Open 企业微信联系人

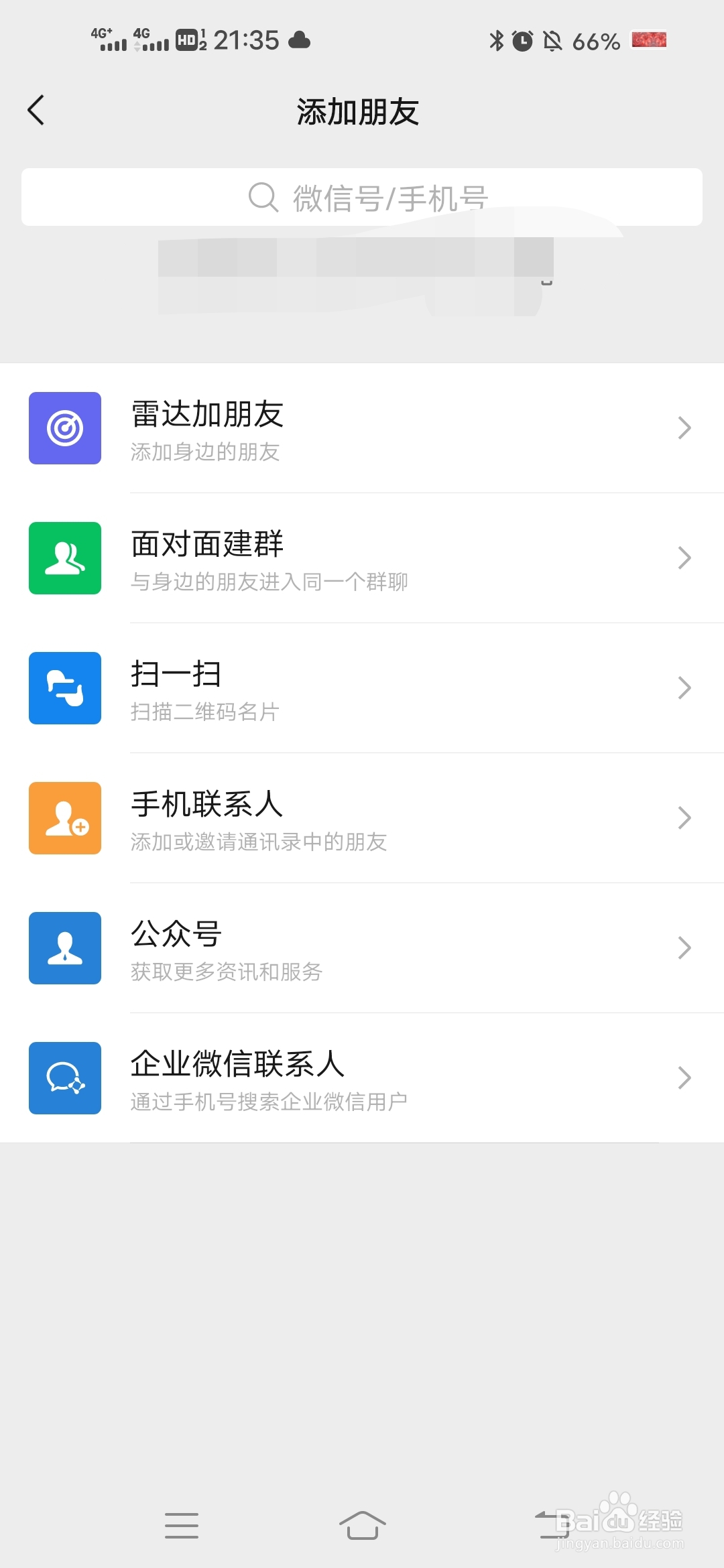tap(362, 1078)
